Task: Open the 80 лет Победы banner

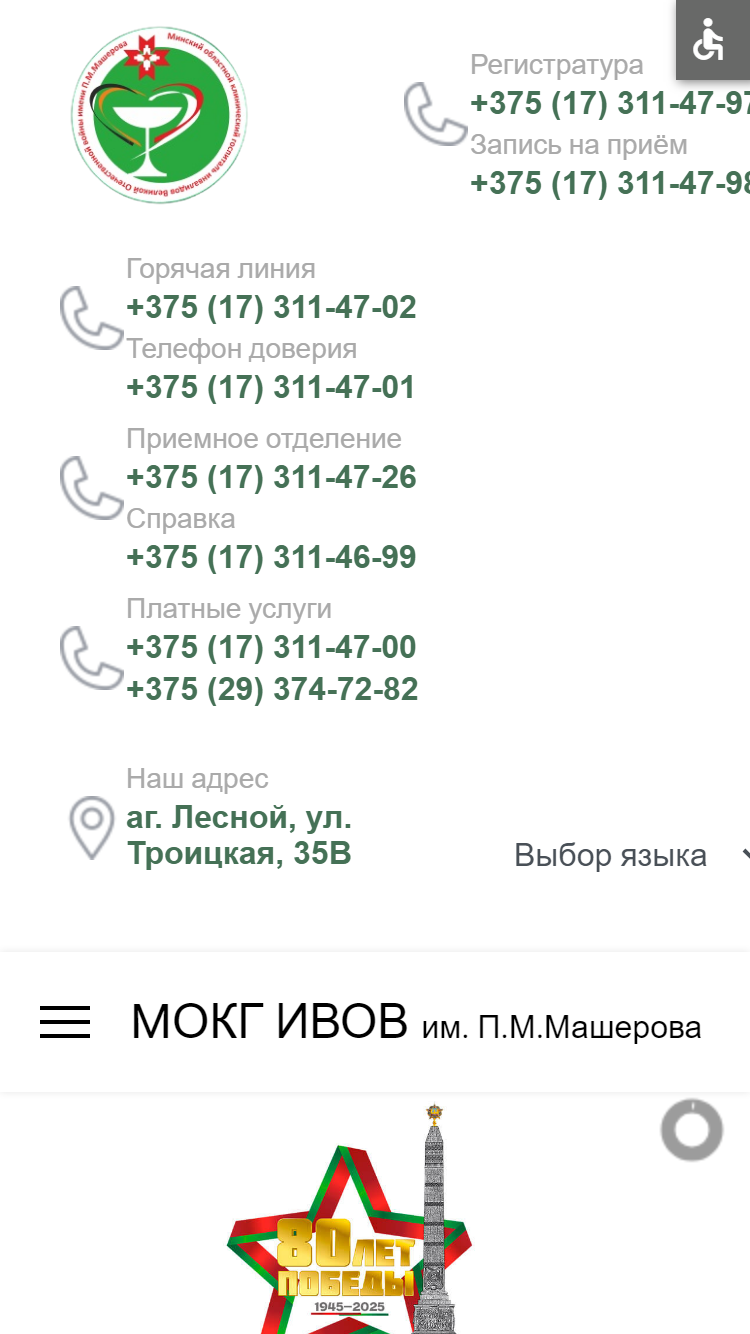Action: (350, 1218)
